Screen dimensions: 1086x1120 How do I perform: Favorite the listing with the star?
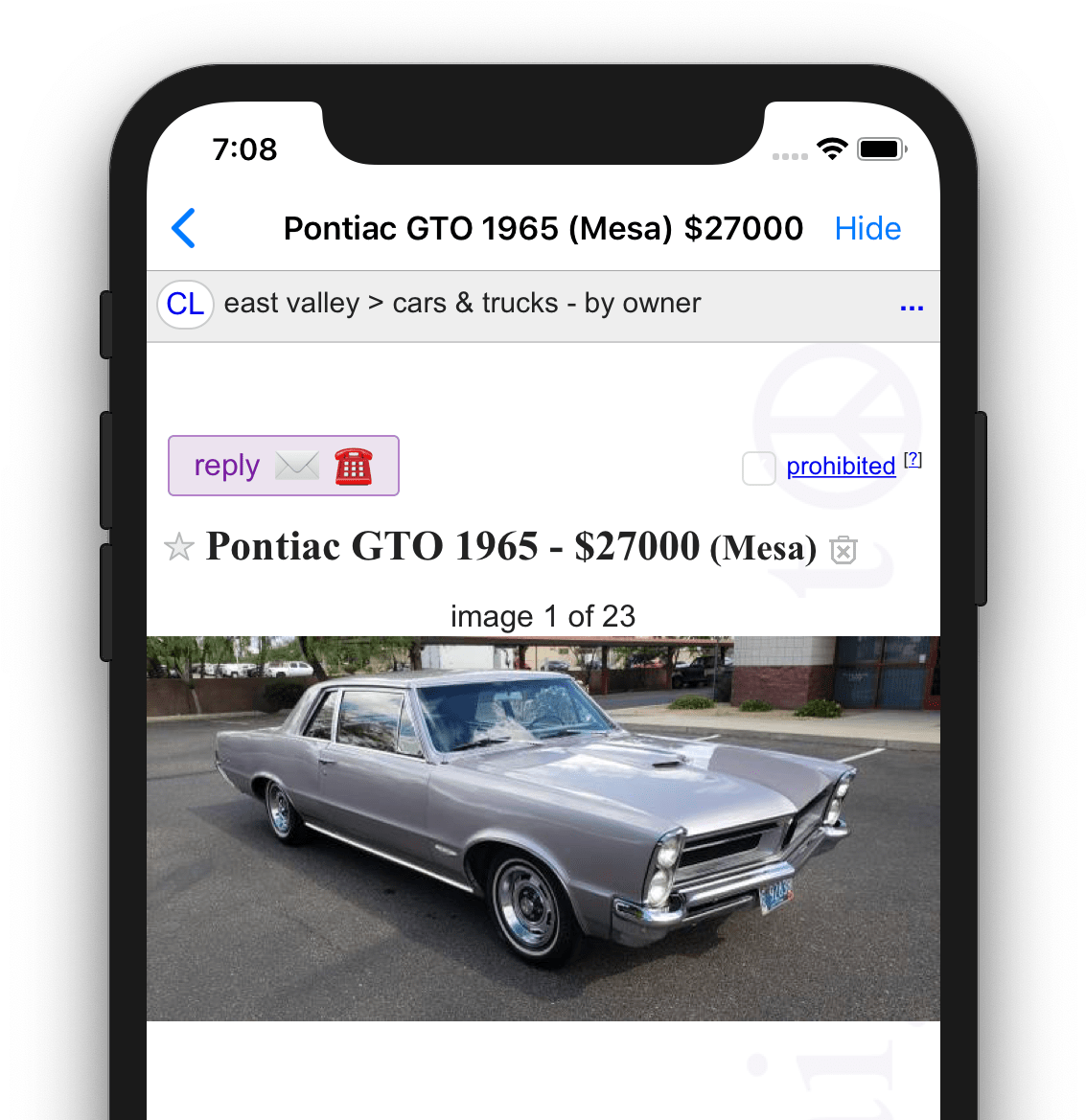pyautogui.click(x=179, y=548)
